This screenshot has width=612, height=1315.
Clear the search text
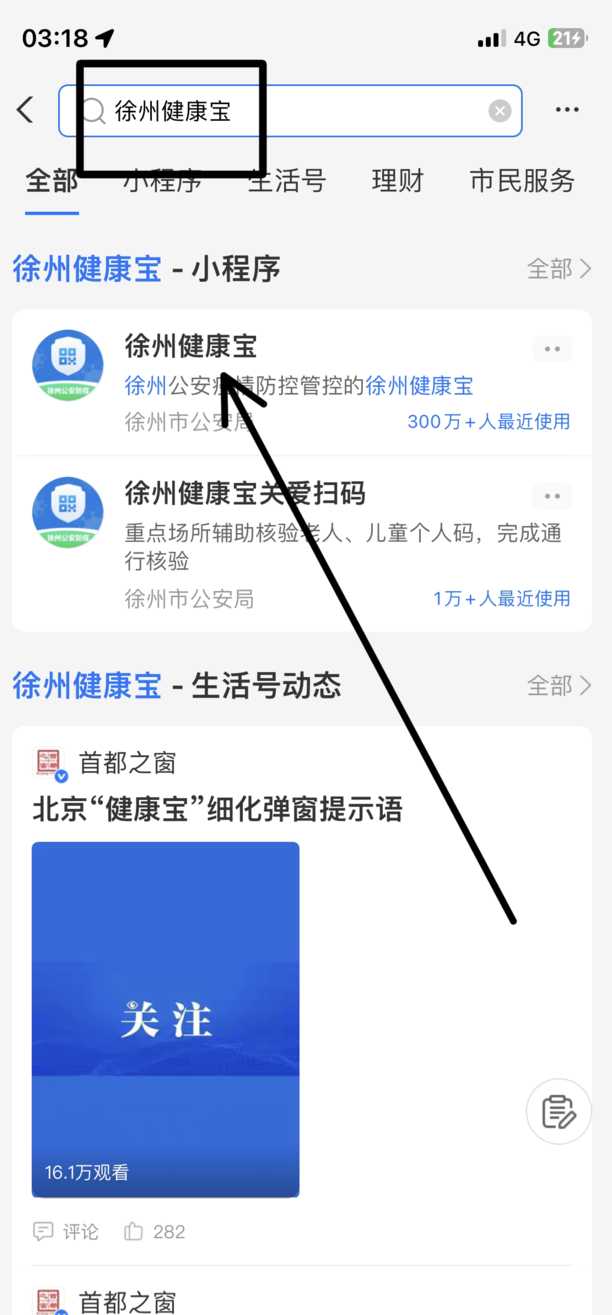coord(500,111)
